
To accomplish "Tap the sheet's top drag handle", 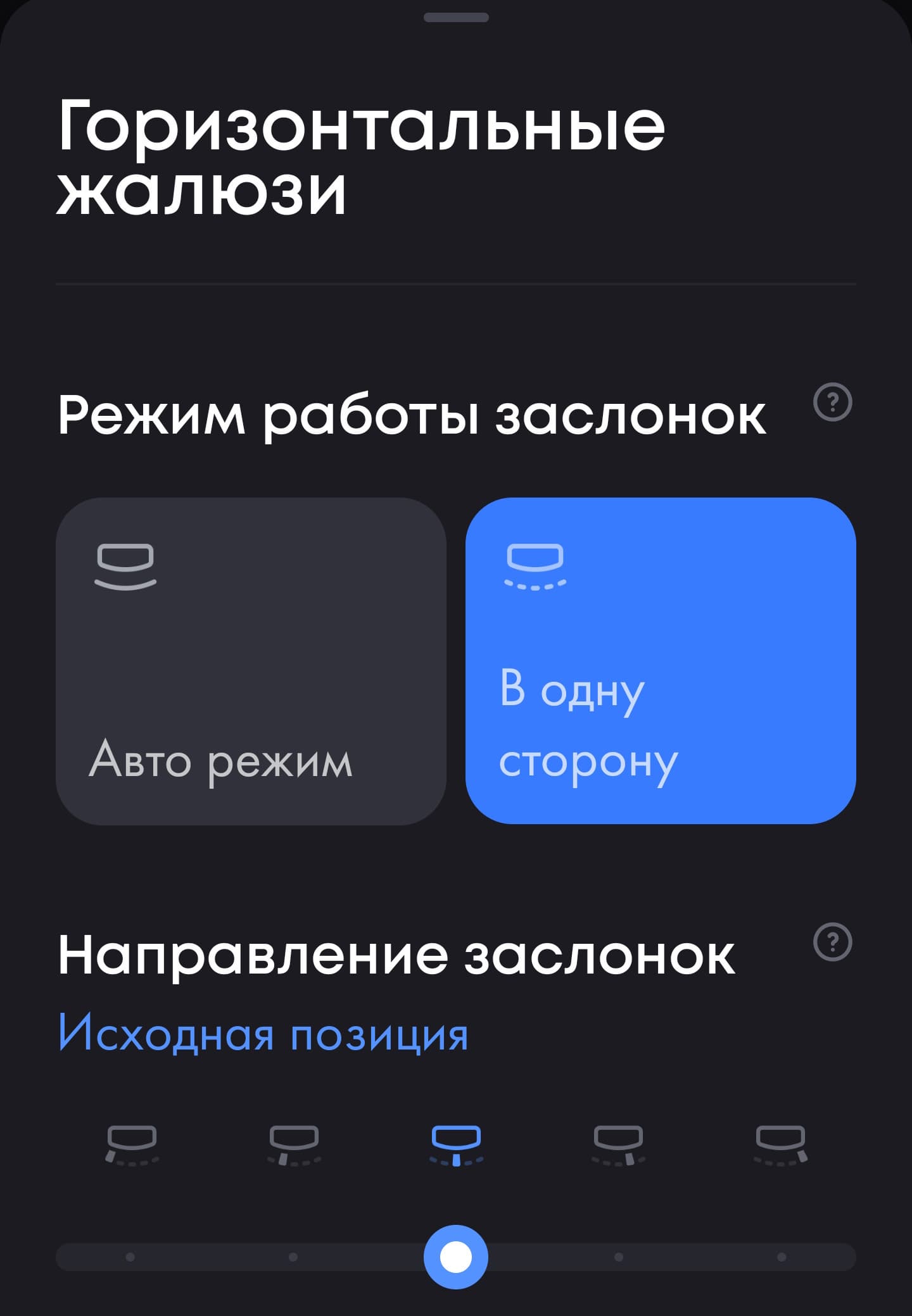I will coord(456,17).
